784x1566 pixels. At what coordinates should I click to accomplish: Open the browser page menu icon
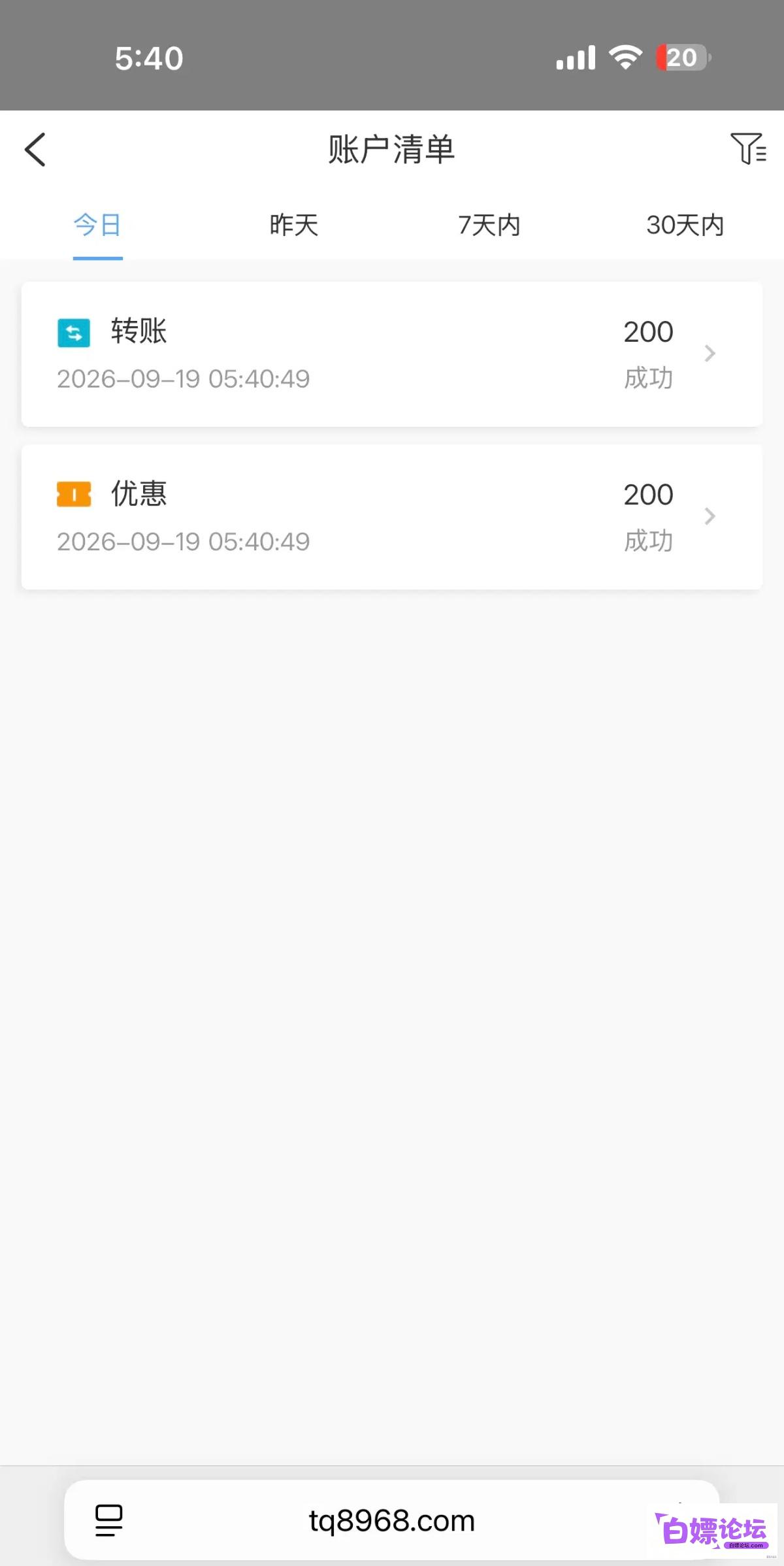109,1520
